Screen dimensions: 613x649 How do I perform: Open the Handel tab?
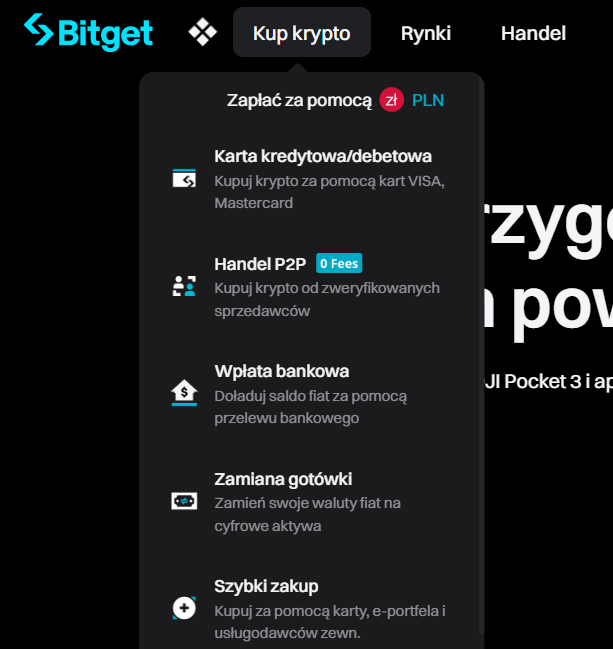pos(533,33)
